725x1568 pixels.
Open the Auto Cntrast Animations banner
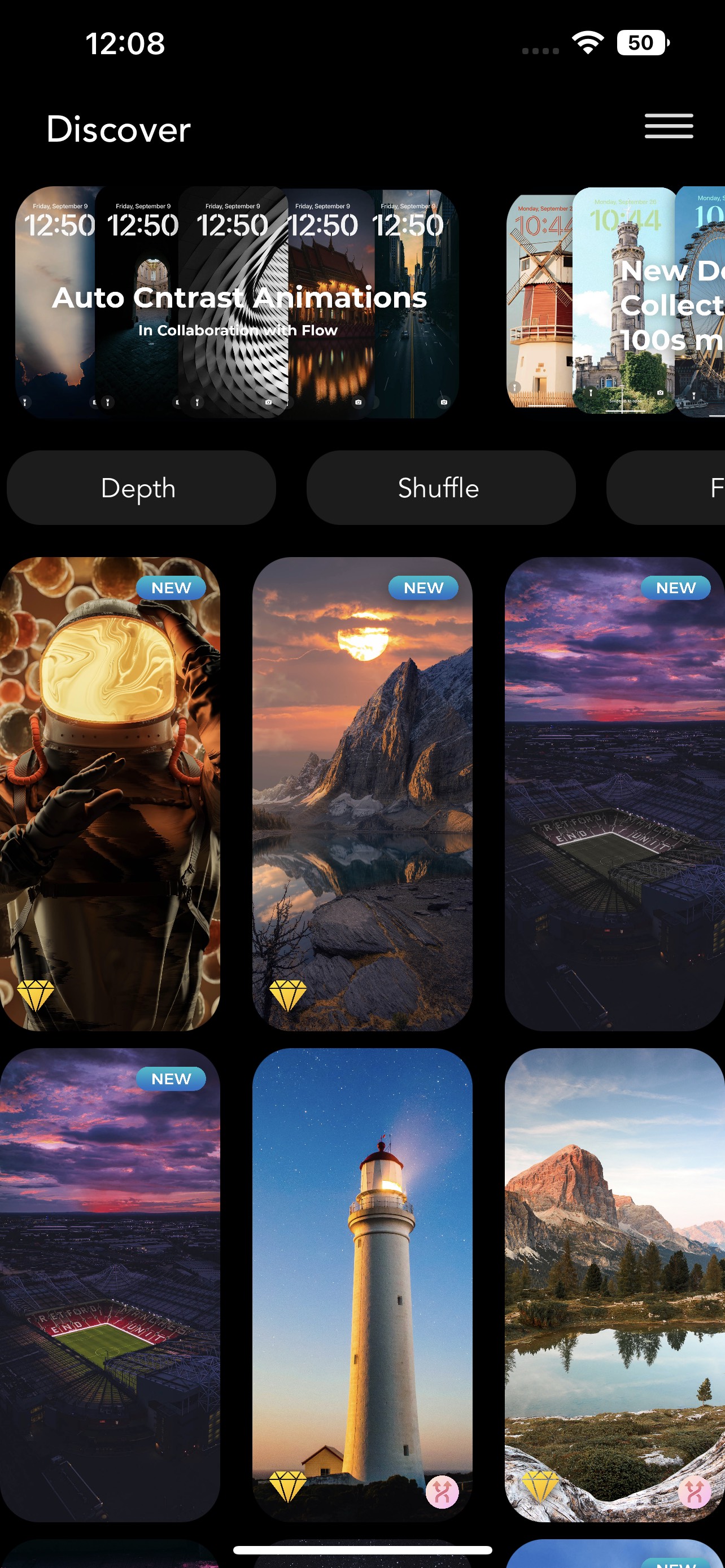[x=237, y=303]
